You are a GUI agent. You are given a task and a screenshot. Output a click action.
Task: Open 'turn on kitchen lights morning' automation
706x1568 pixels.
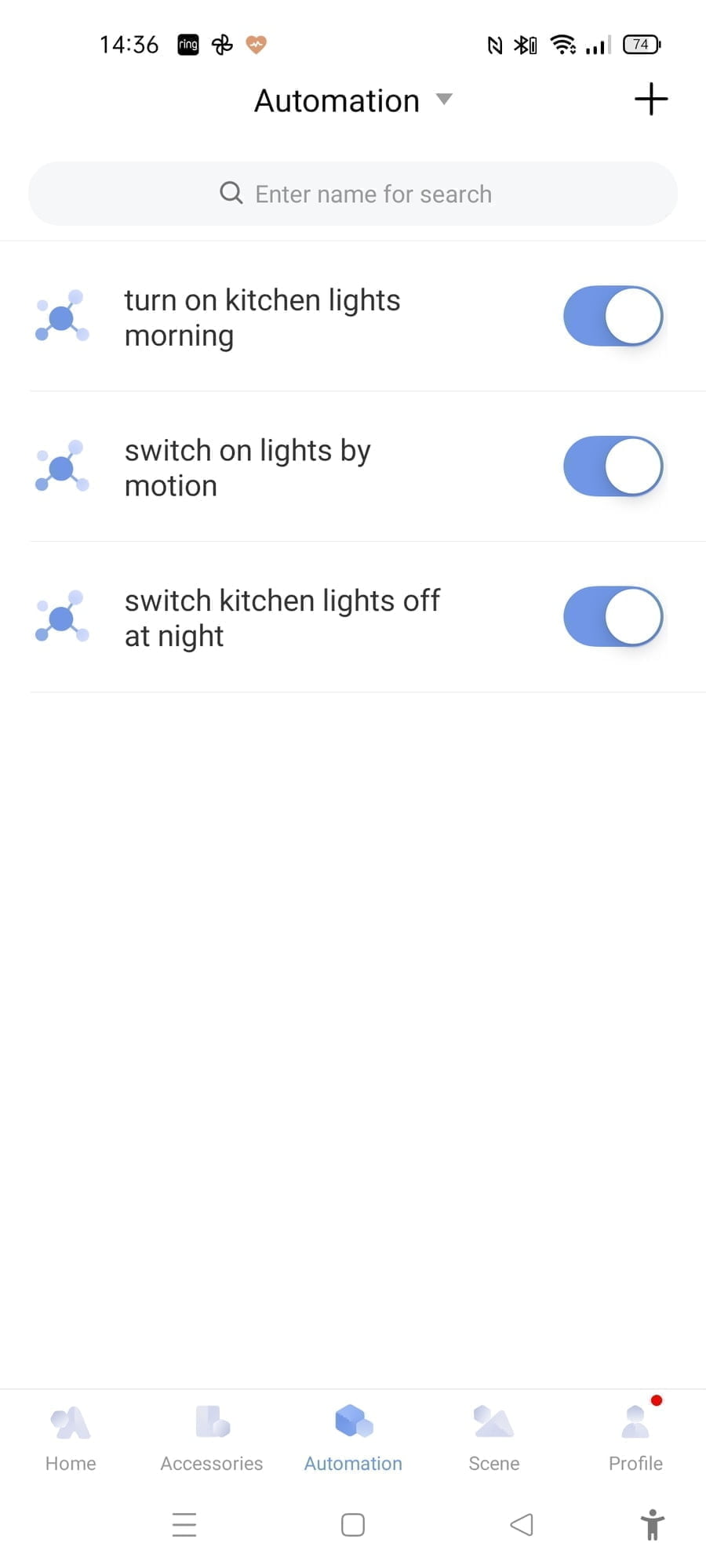(x=262, y=318)
